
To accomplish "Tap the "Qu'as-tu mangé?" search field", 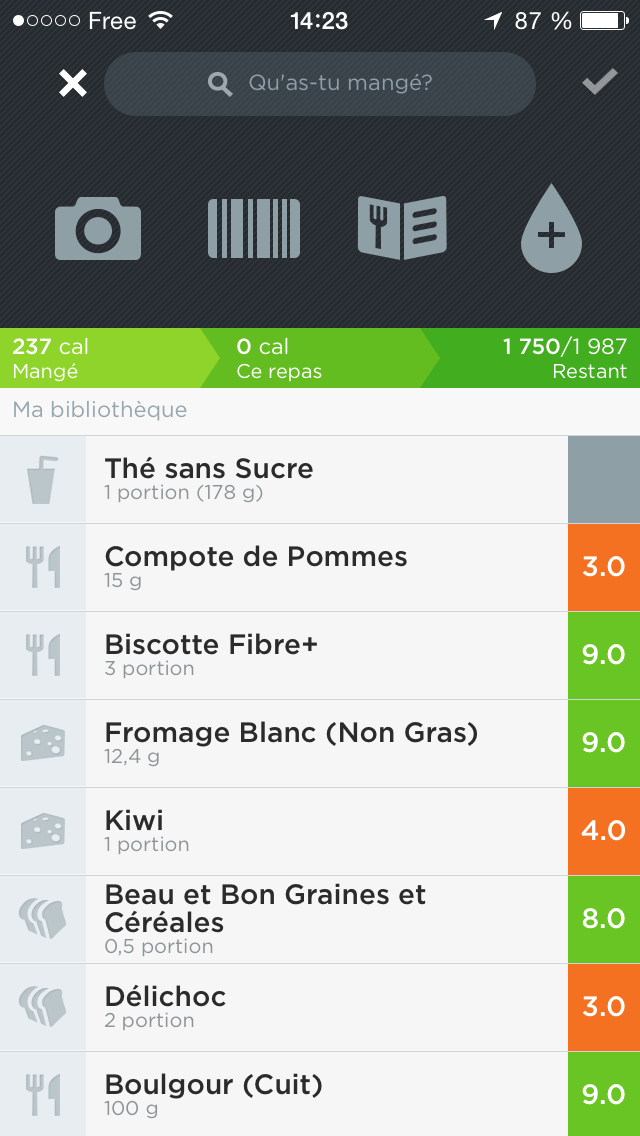I will [320, 84].
